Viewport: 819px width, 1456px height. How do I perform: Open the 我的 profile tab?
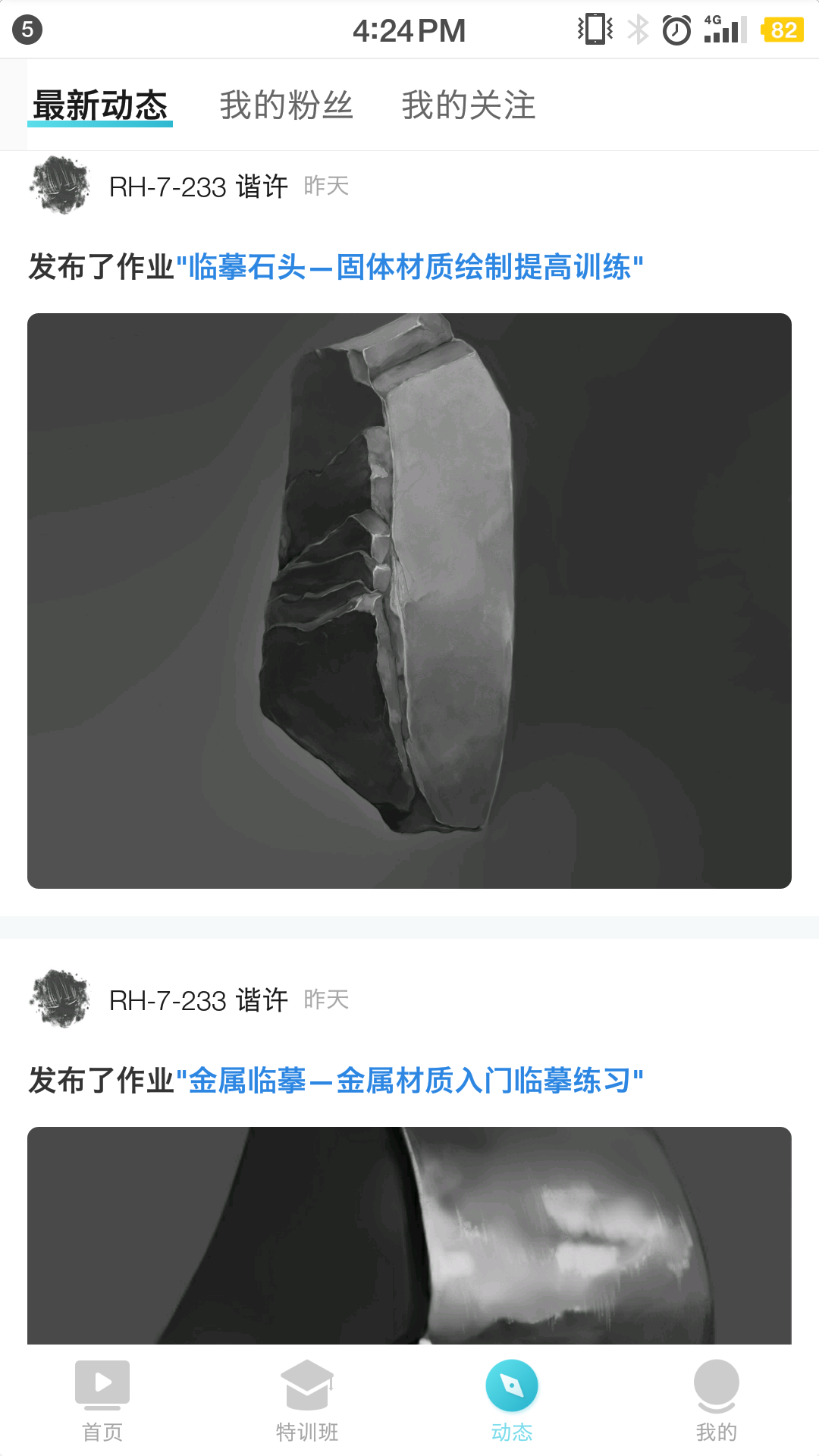click(717, 1400)
